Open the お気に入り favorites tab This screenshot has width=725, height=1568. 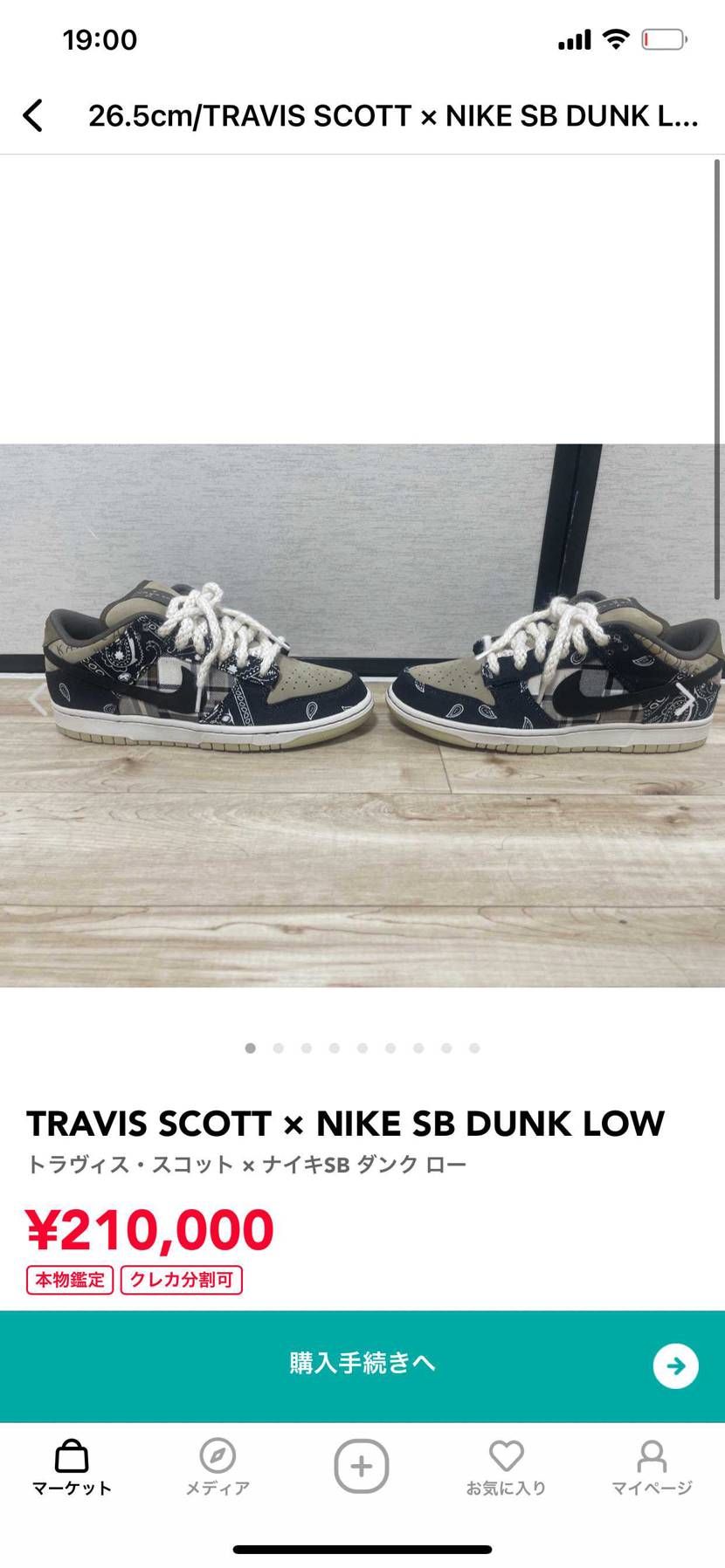(x=506, y=1467)
